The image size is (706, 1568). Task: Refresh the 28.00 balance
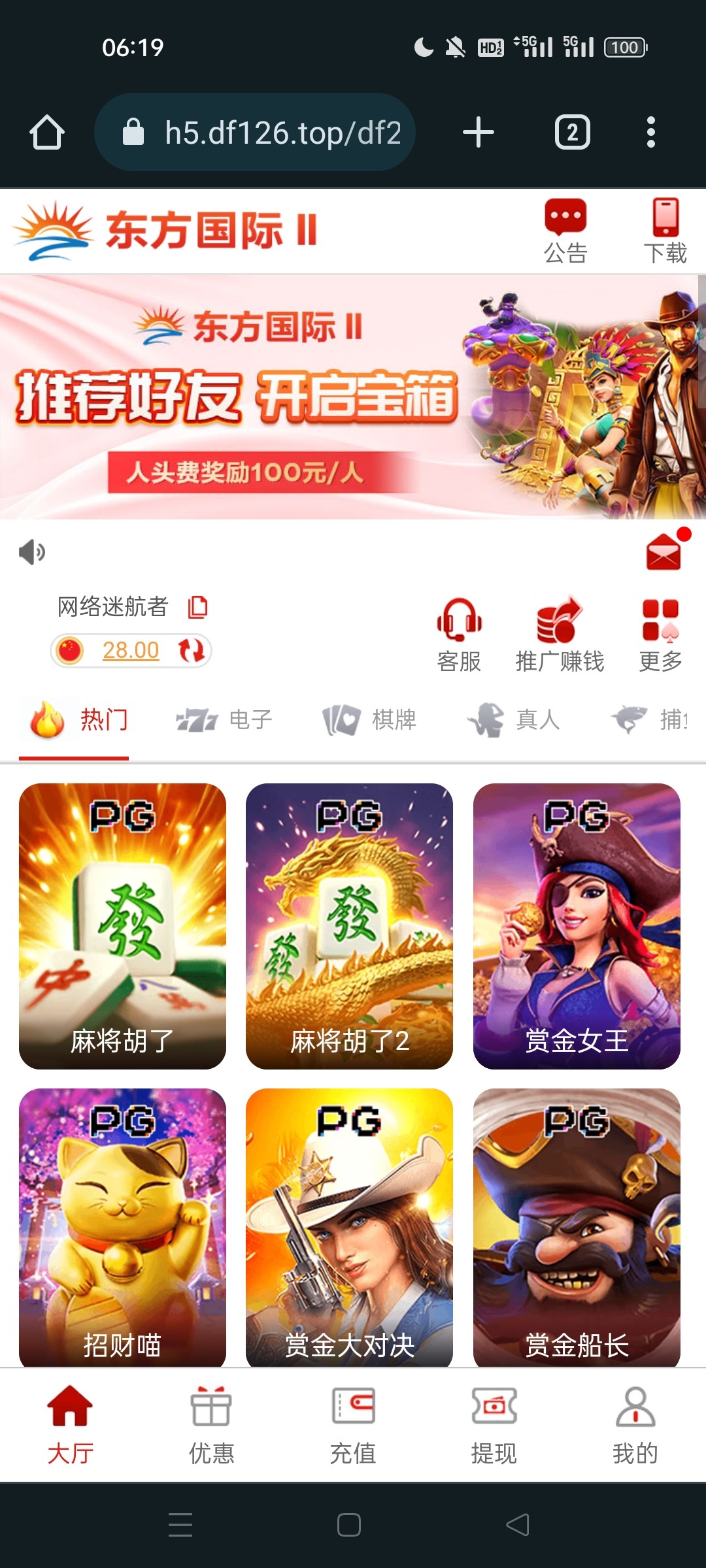192,650
